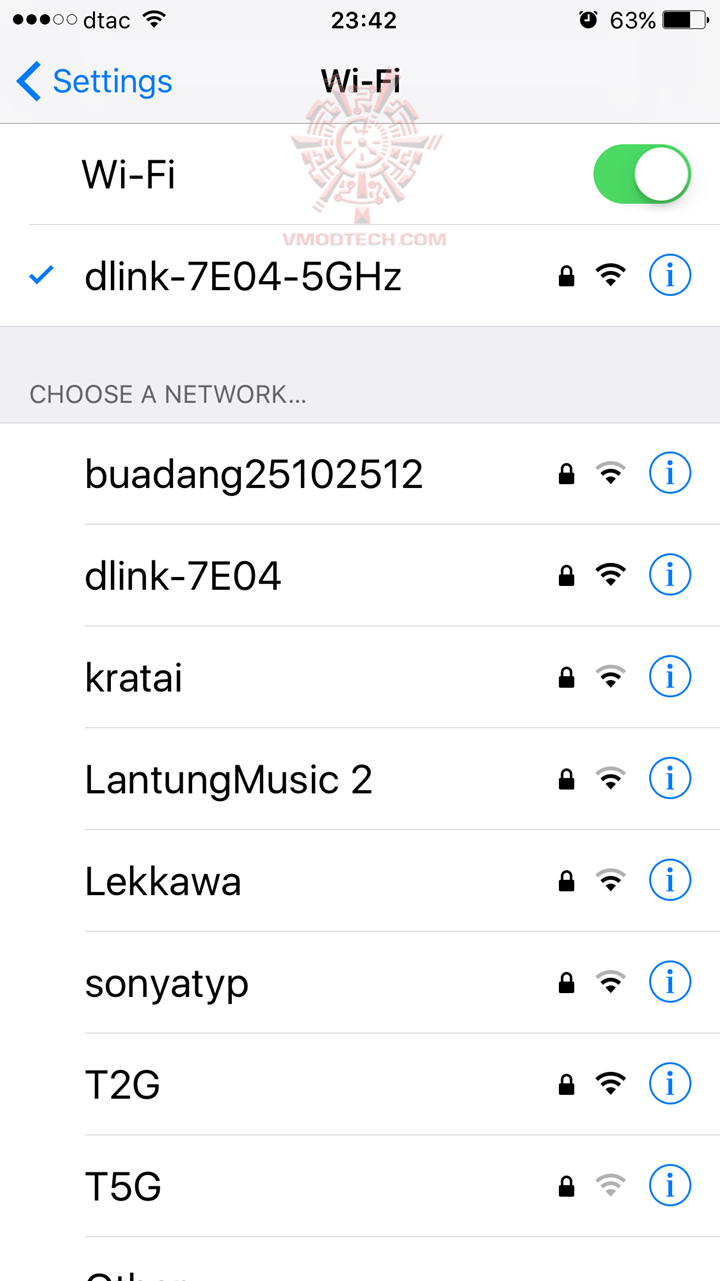Connect to the T2G network
Viewport: 720px width, 1281px height.
tap(122, 1085)
